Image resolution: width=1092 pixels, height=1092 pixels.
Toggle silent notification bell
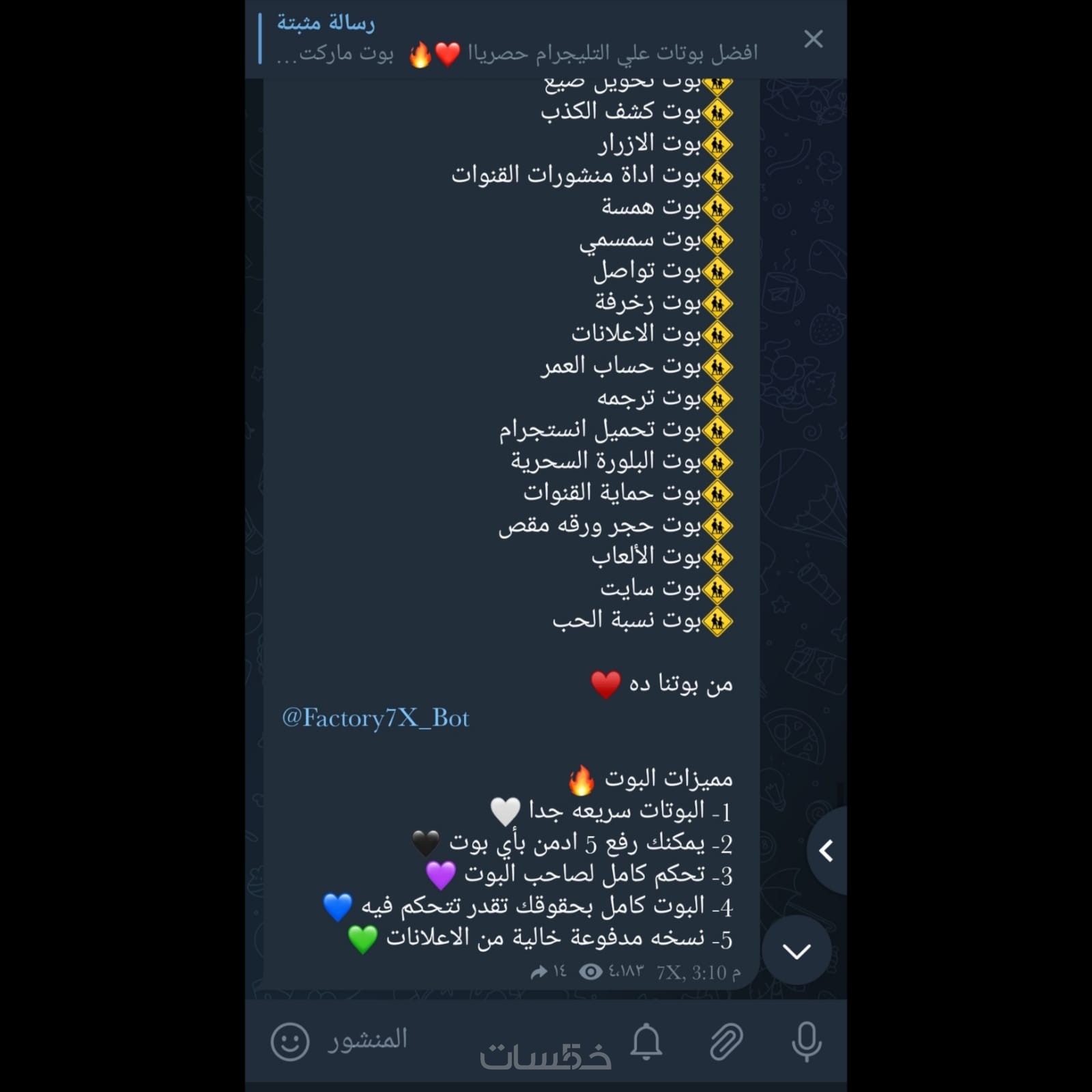pos(646,1041)
